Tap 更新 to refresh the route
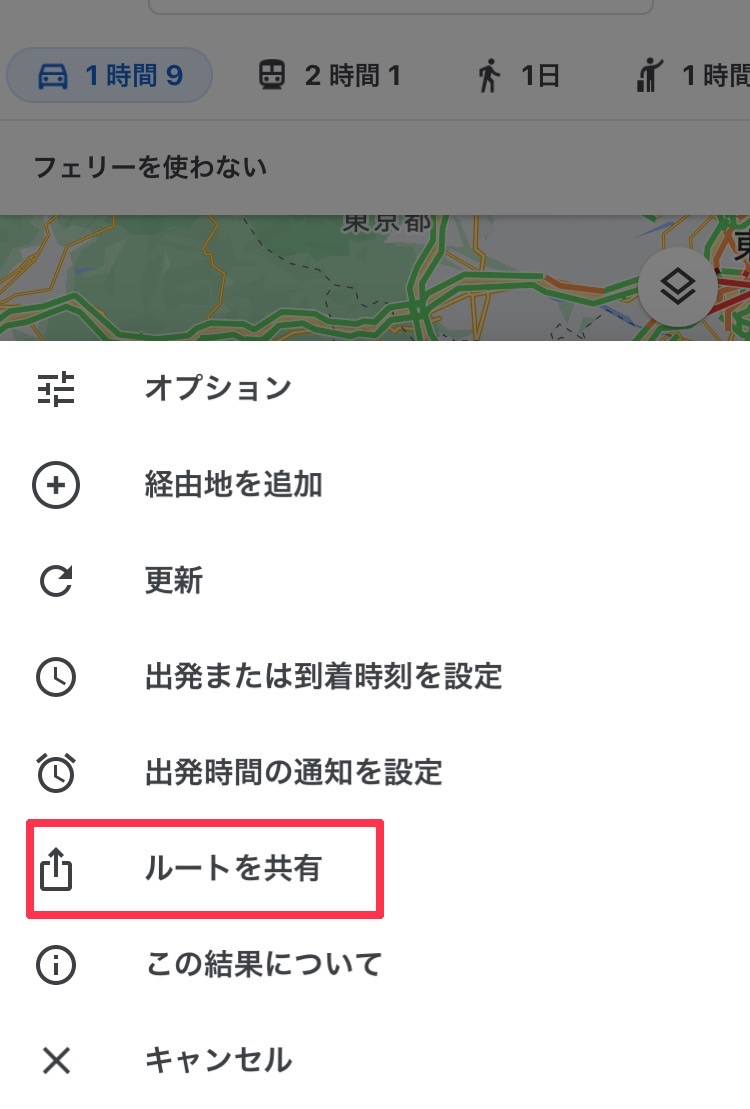Image resolution: width=750 pixels, height=1109 pixels. pos(174,580)
